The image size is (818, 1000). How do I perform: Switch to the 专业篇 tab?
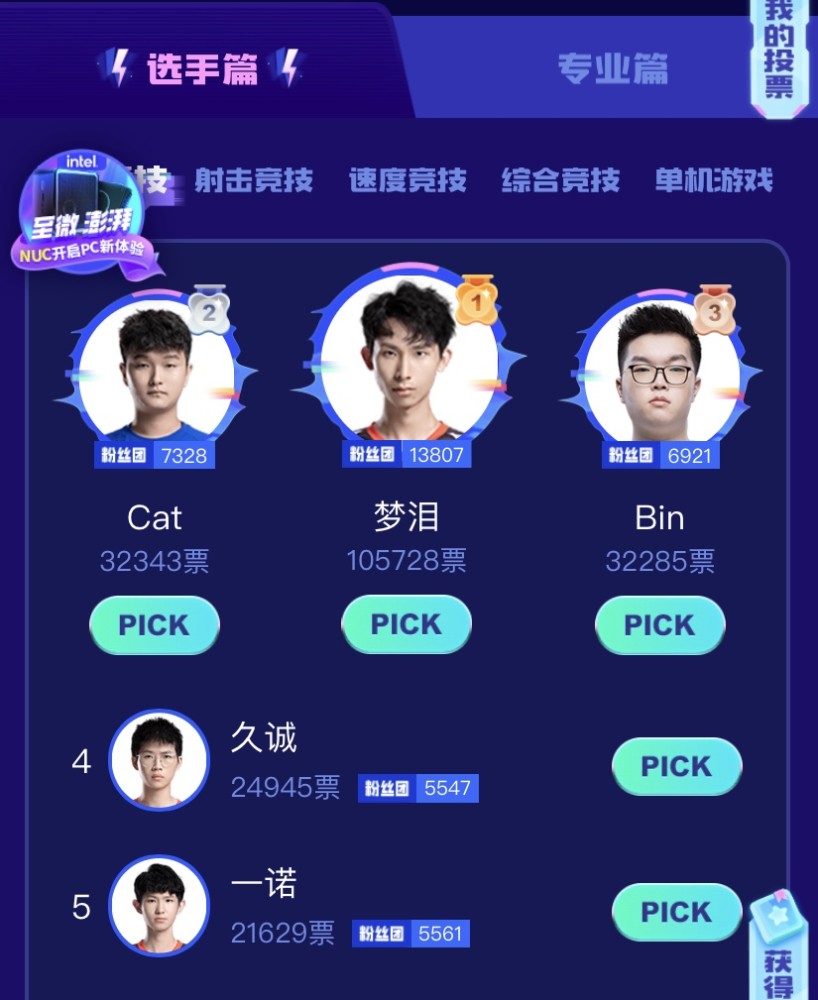pos(612,69)
